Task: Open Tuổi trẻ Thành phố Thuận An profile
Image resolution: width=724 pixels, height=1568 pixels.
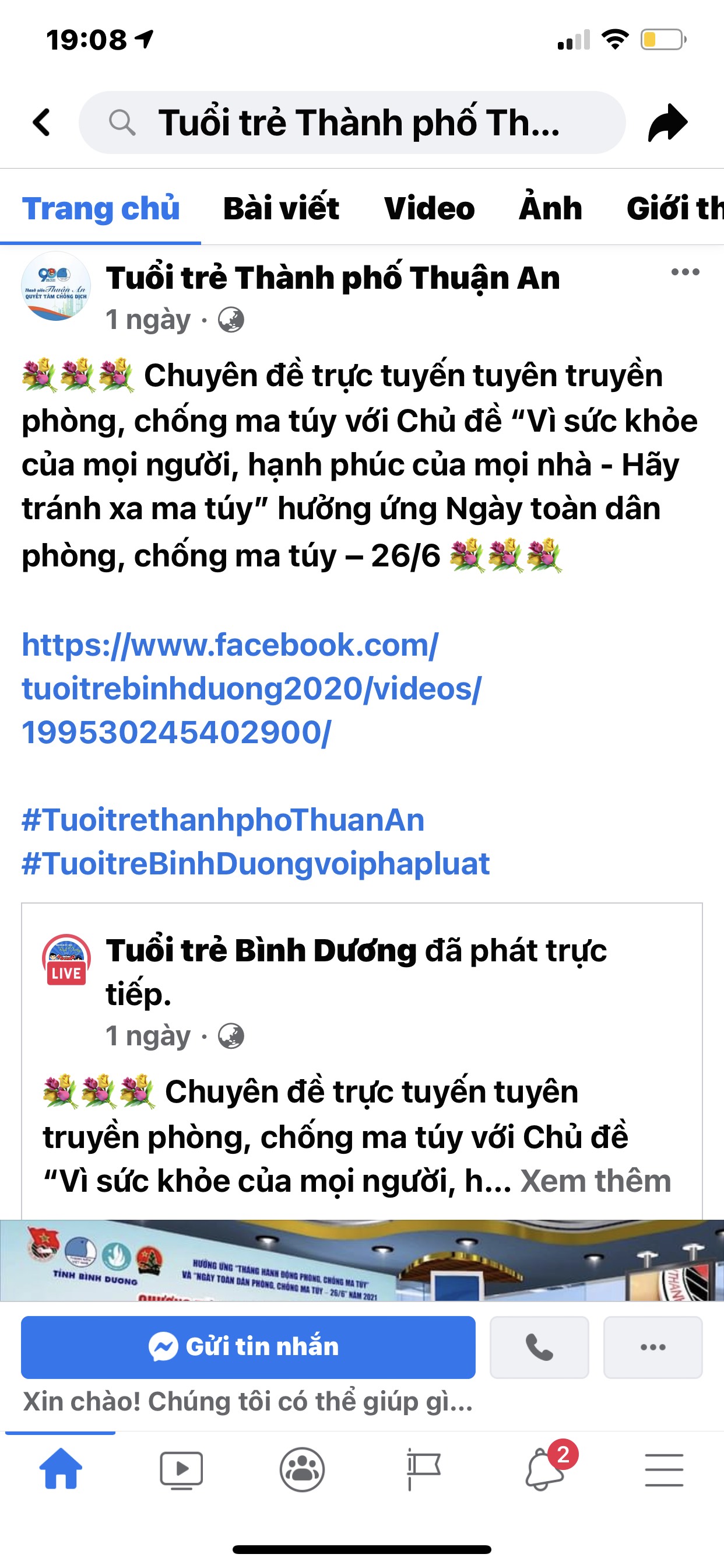Action: pyautogui.click(x=332, y=278)
